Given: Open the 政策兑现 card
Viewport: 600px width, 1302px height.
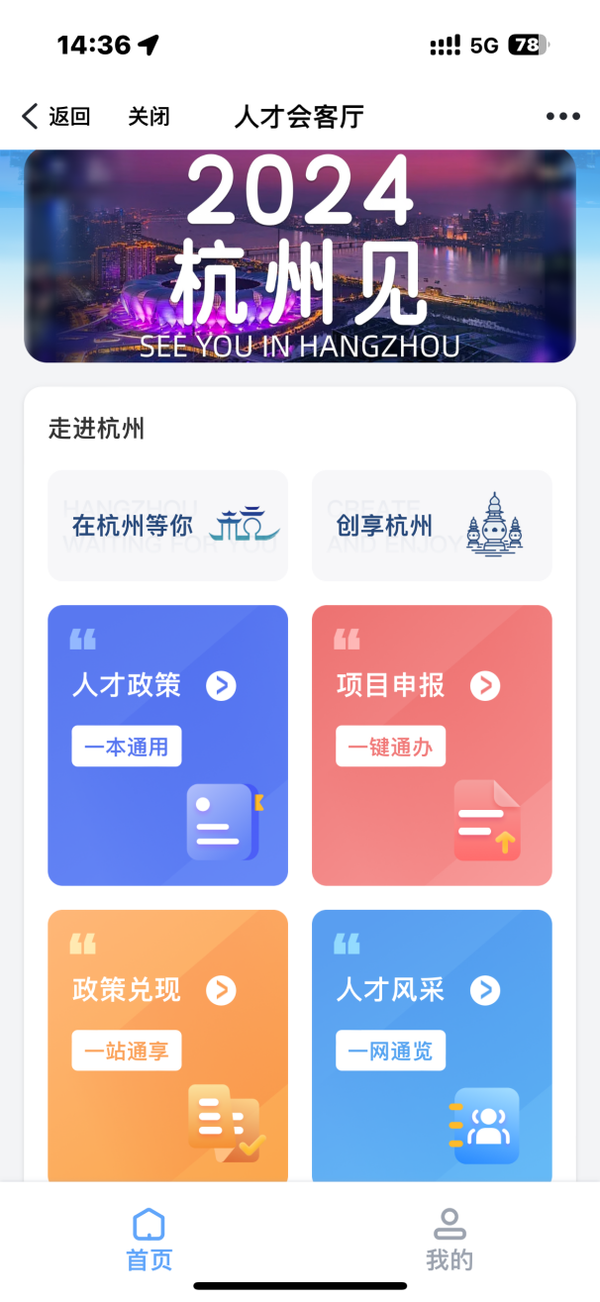Looking at the screenshot, I should [168, 1045].
